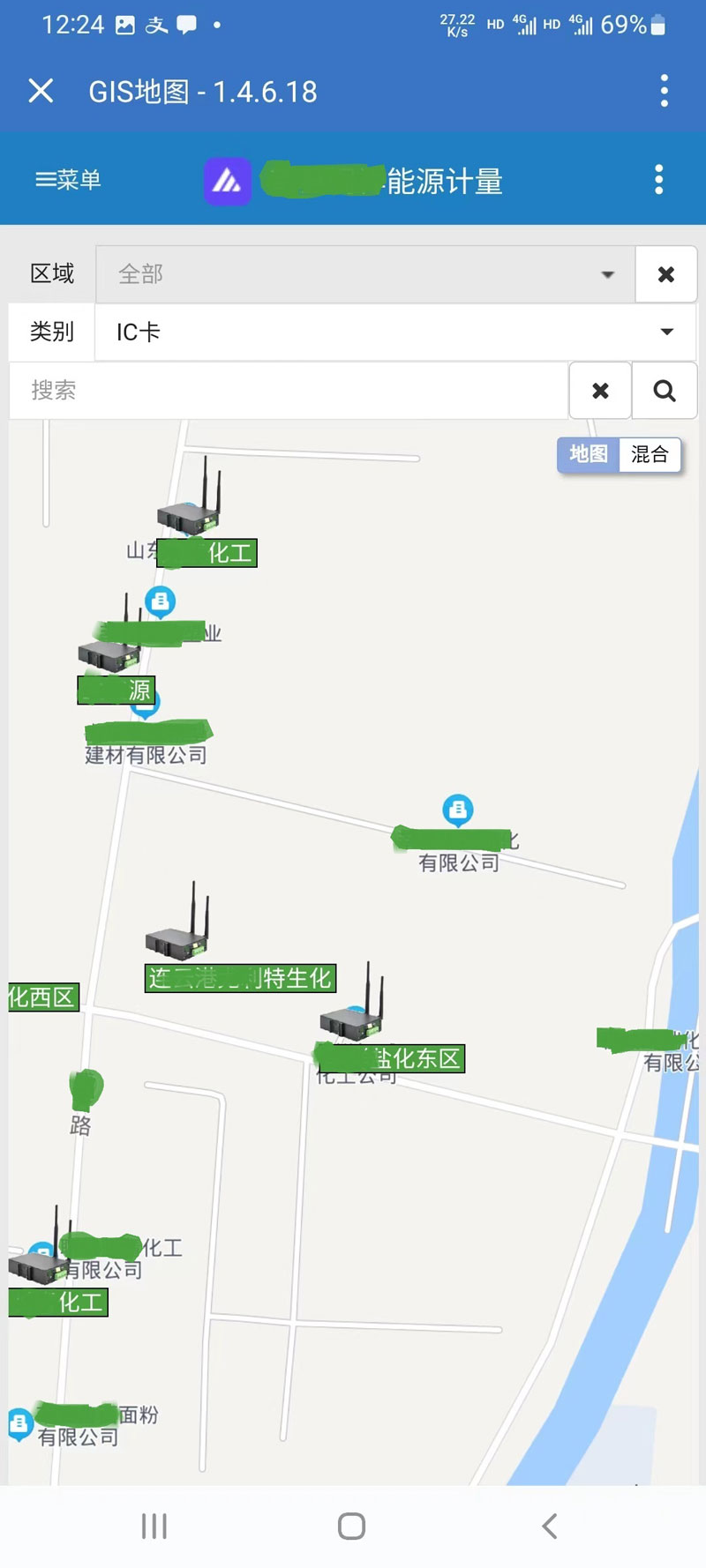Switch map view to 地图

tap(589, 454)
